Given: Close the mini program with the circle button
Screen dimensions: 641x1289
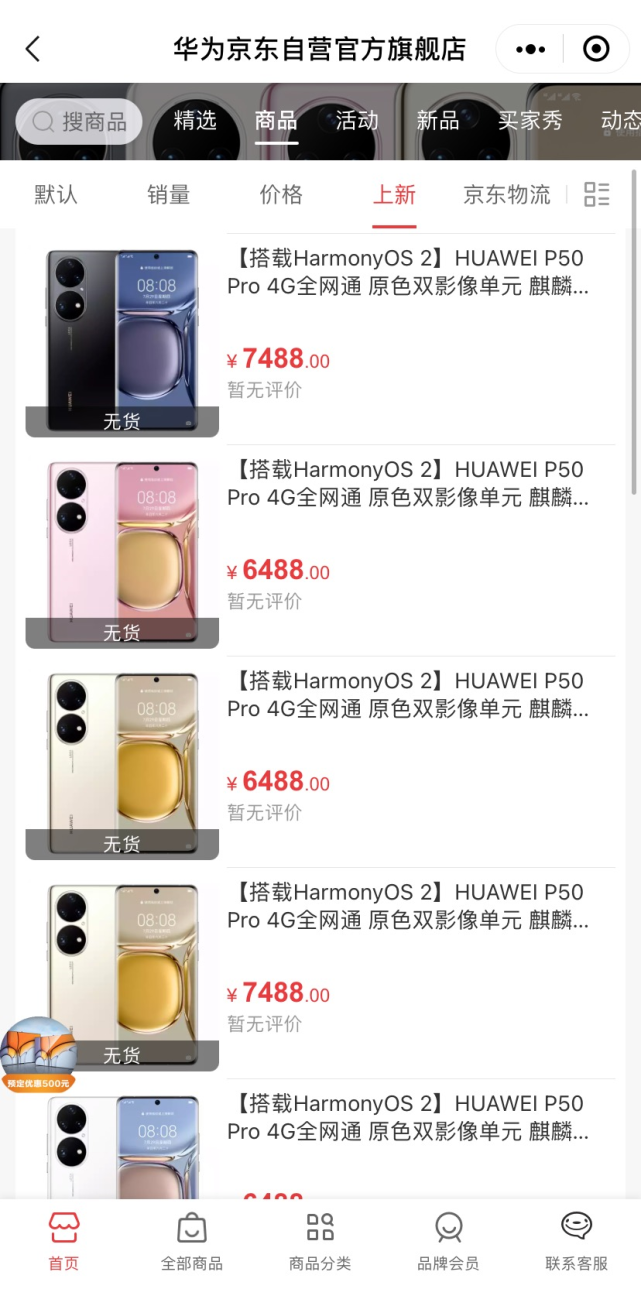Looking at the screenshot, I should pyautogui.click(x=596, y=49).
